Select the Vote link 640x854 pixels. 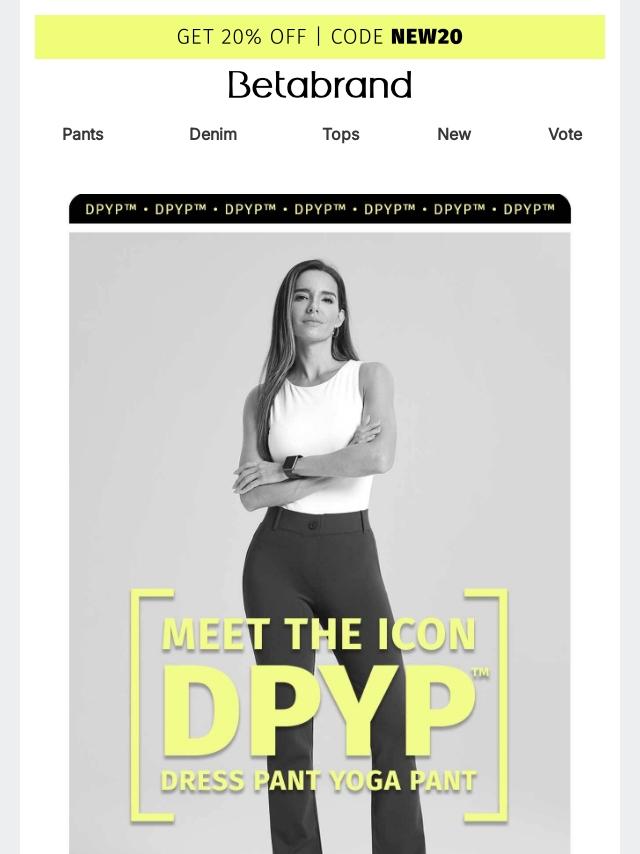click(565, 134)
